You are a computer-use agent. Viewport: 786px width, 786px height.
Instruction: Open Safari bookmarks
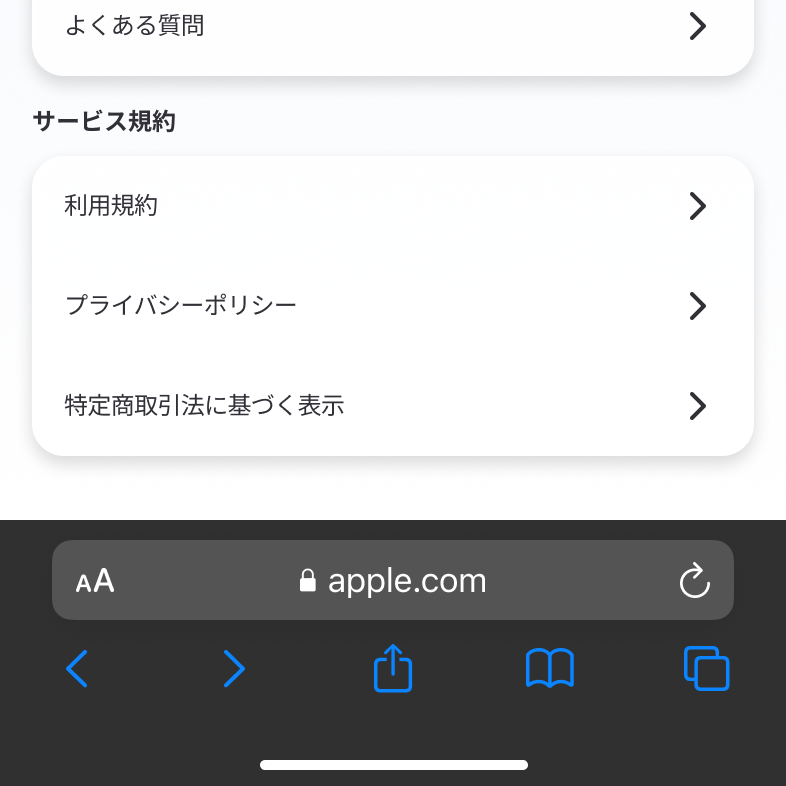coord(550,669)
